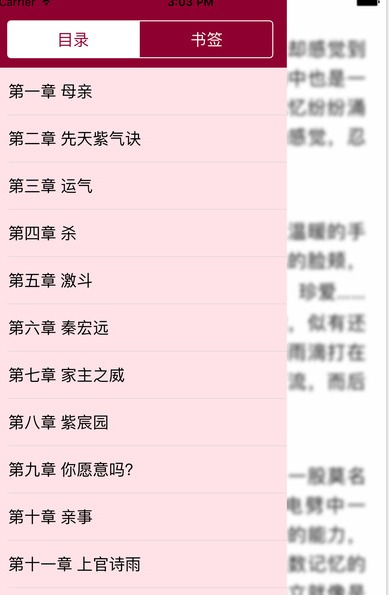Open chapter 第一章 母亲
Screen dimensions: 389x595
coord(143,91)
